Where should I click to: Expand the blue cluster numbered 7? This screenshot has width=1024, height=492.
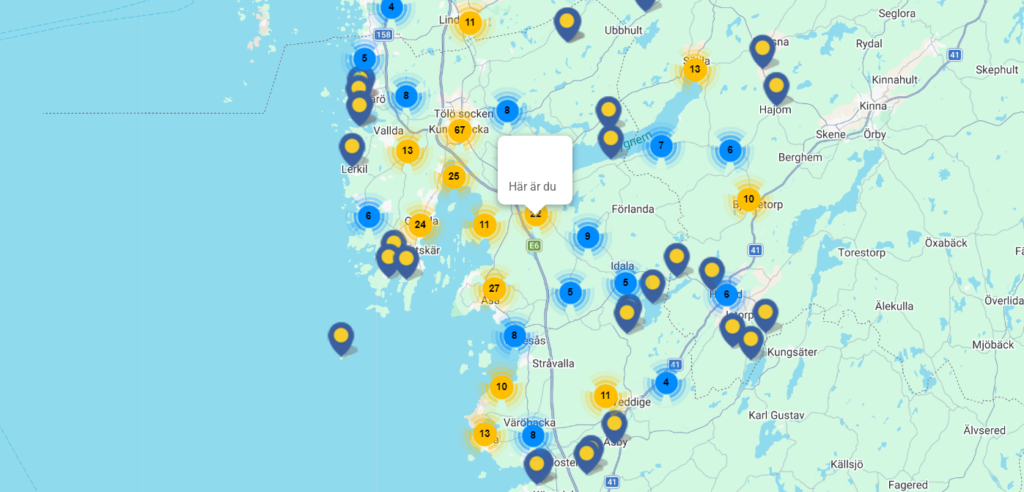point(660,146)
